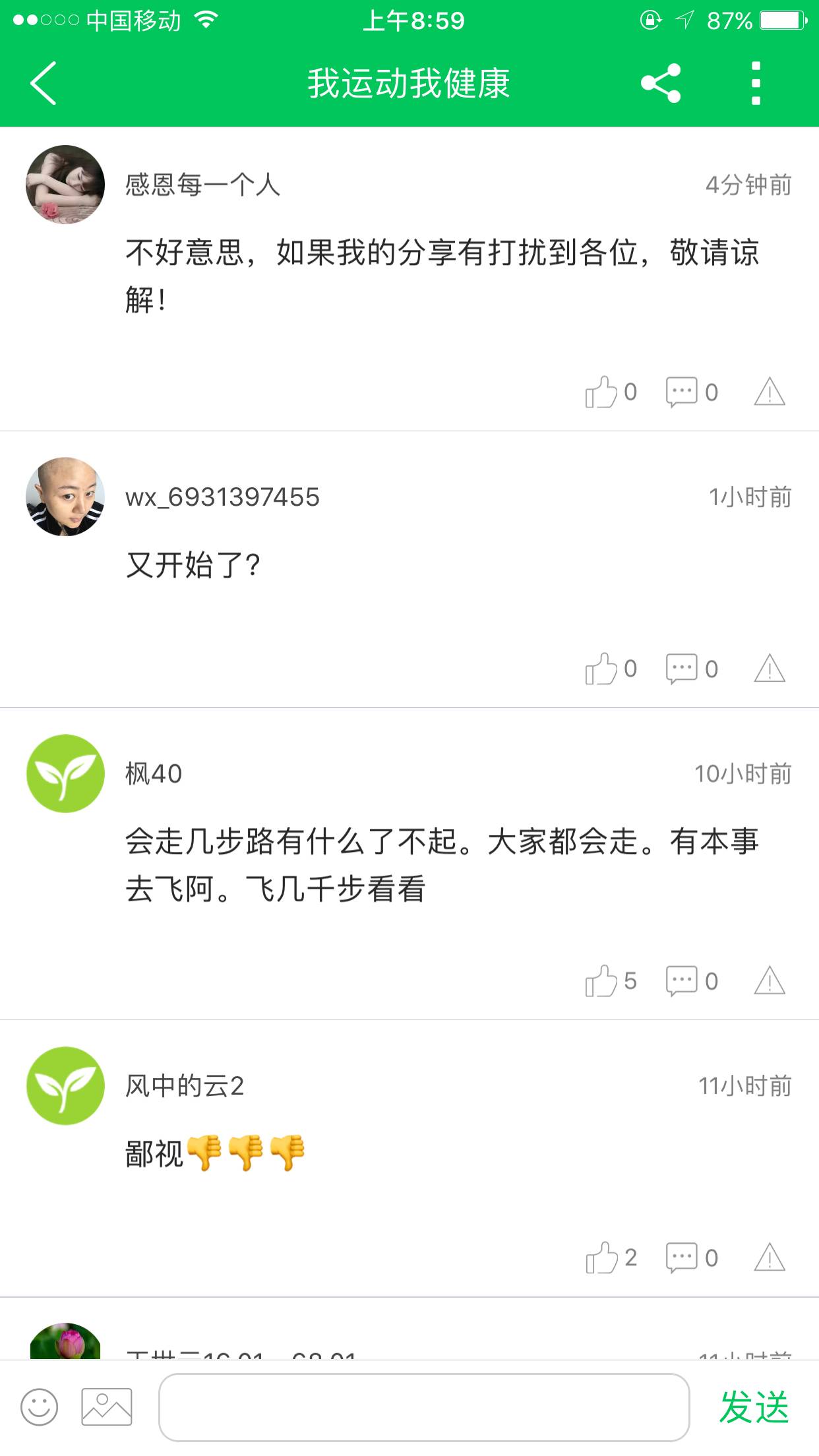Open 感恩每一个人's profile avatar
Viewport: 819px width, 1456px height.
click(65, 185)
